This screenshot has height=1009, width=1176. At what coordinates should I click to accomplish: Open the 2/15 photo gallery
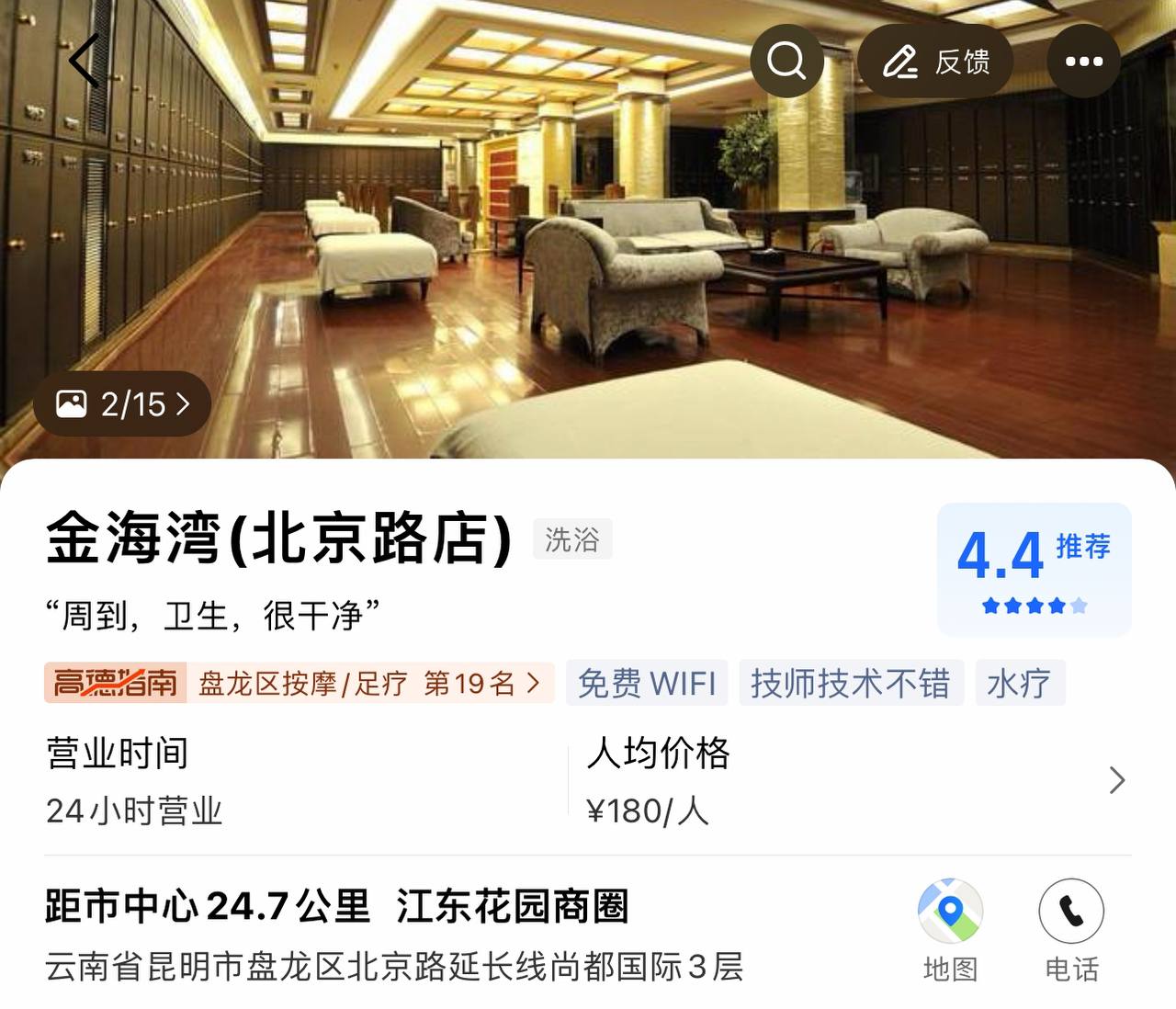tap(122, 404)
